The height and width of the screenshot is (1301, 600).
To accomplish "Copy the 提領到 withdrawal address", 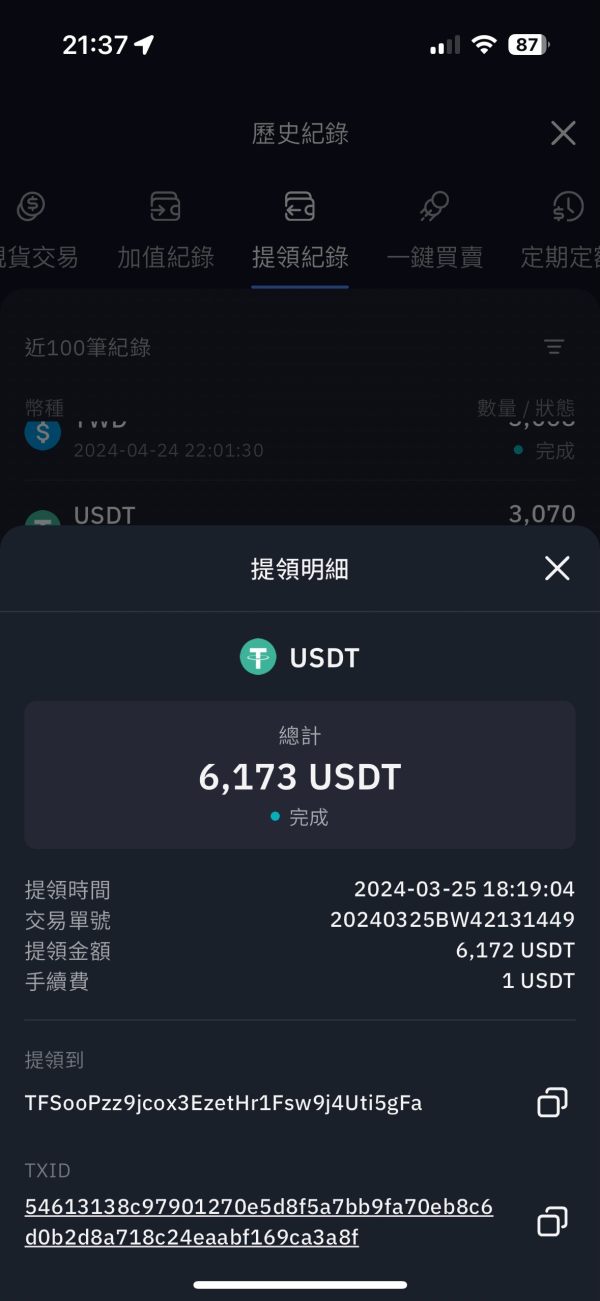I will pos(552,1102).
